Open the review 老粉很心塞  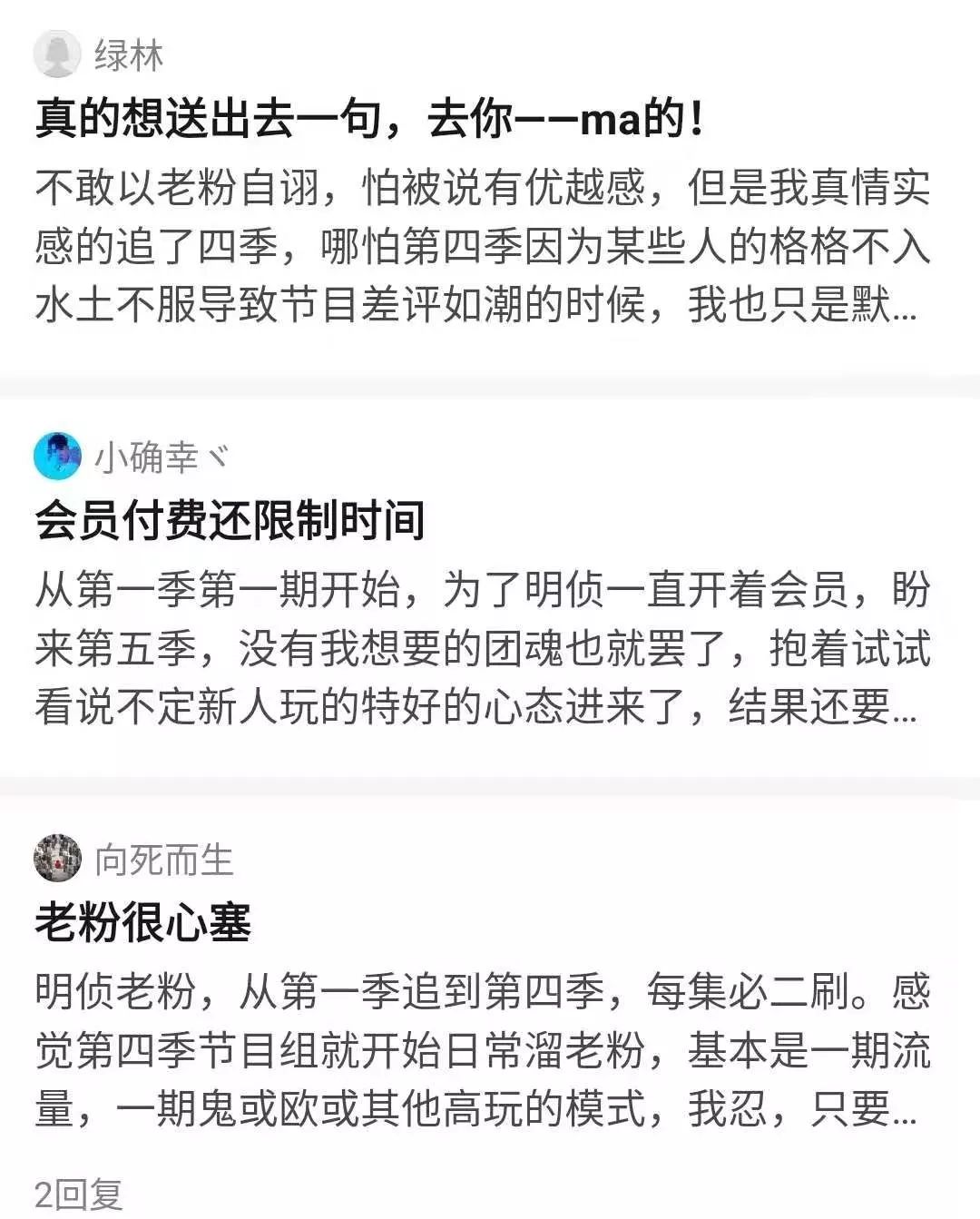(142, 923)
